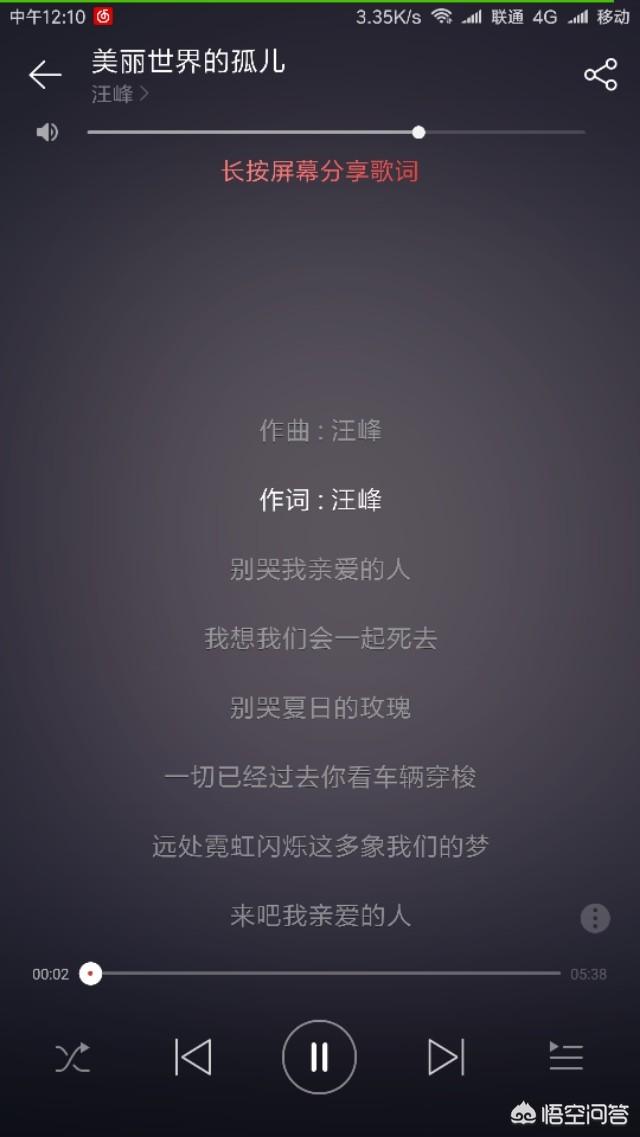Seek on the playback progress bar

click(x=325, y=973)
